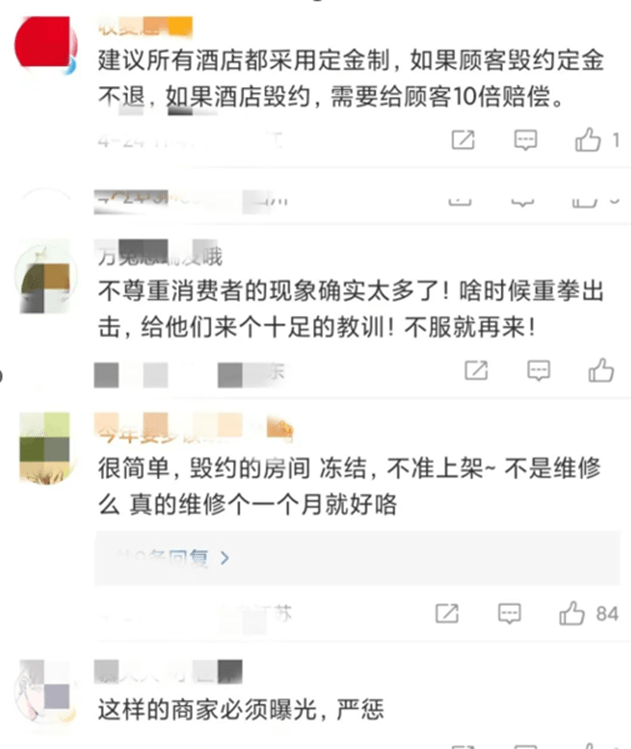
Task: Reply to the 不尊重消费者 comment
Action: pos(539,371)
